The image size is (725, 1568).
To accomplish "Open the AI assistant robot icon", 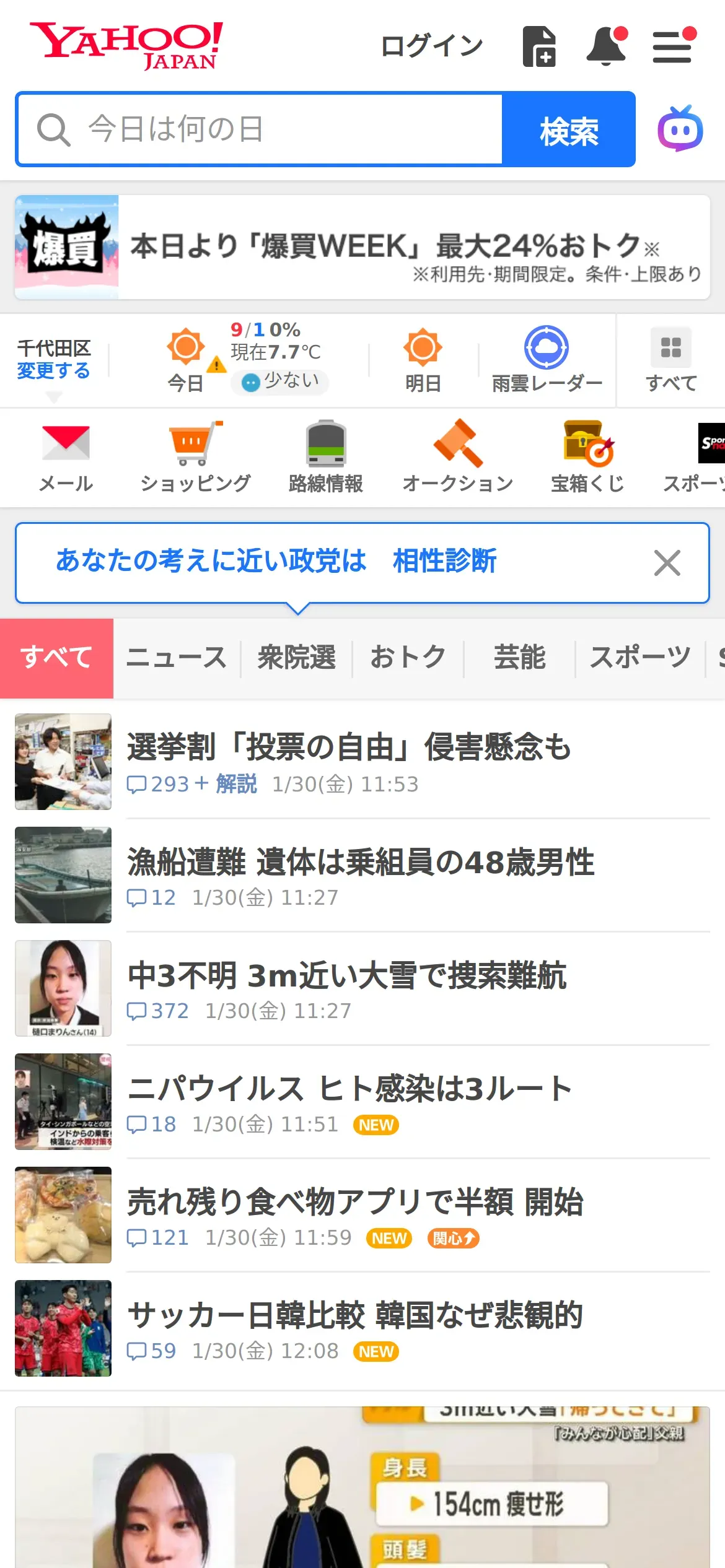I will (680, 129).
